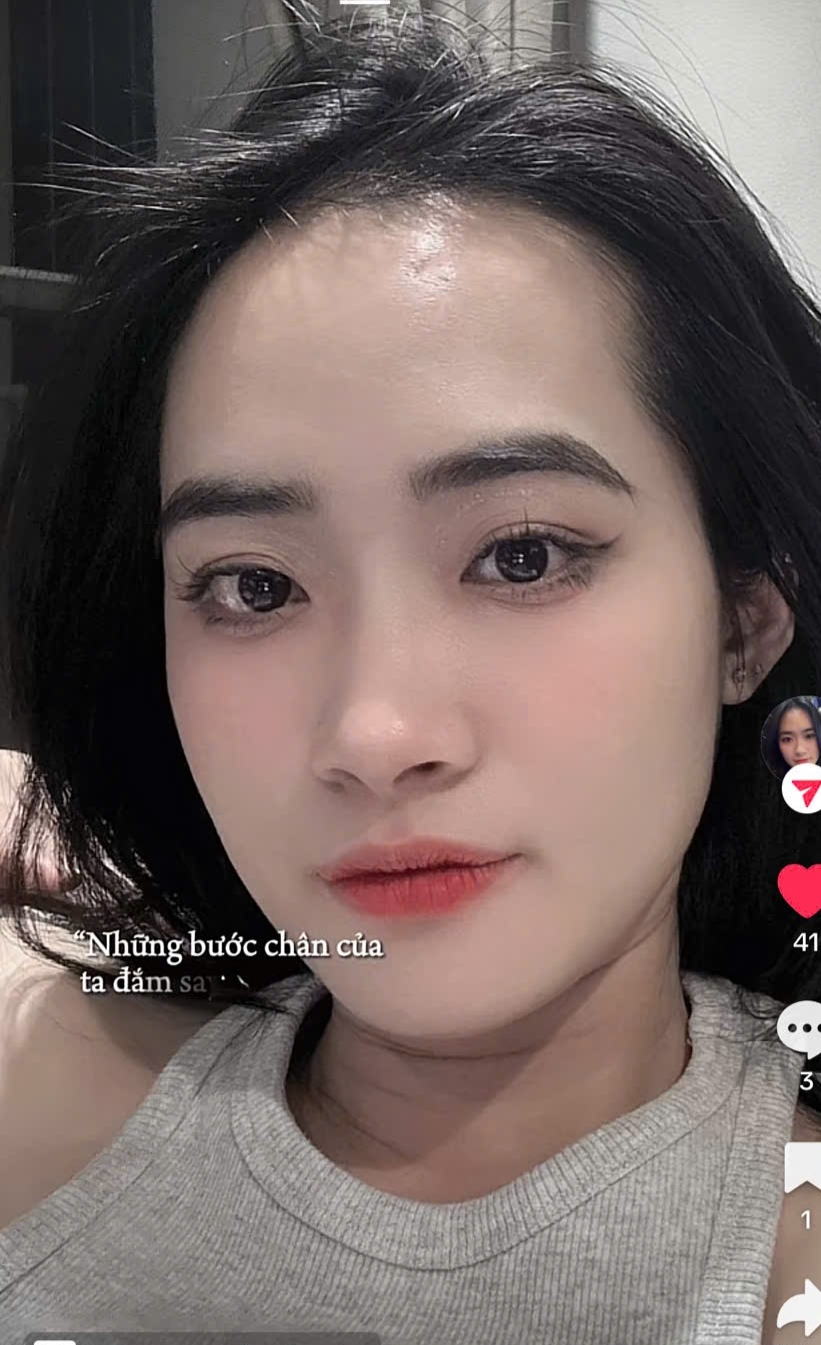Unlike the video with the heart
This screenshot has height=1345, width=821.
(x=801, y=889)
